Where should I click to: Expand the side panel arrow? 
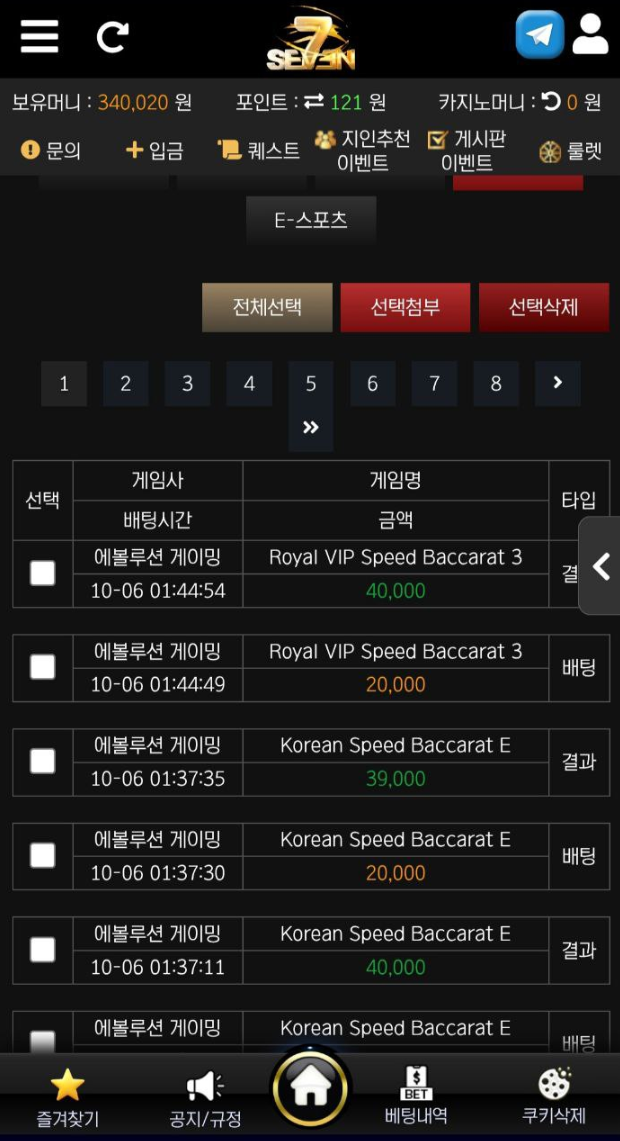click(600, 566)
